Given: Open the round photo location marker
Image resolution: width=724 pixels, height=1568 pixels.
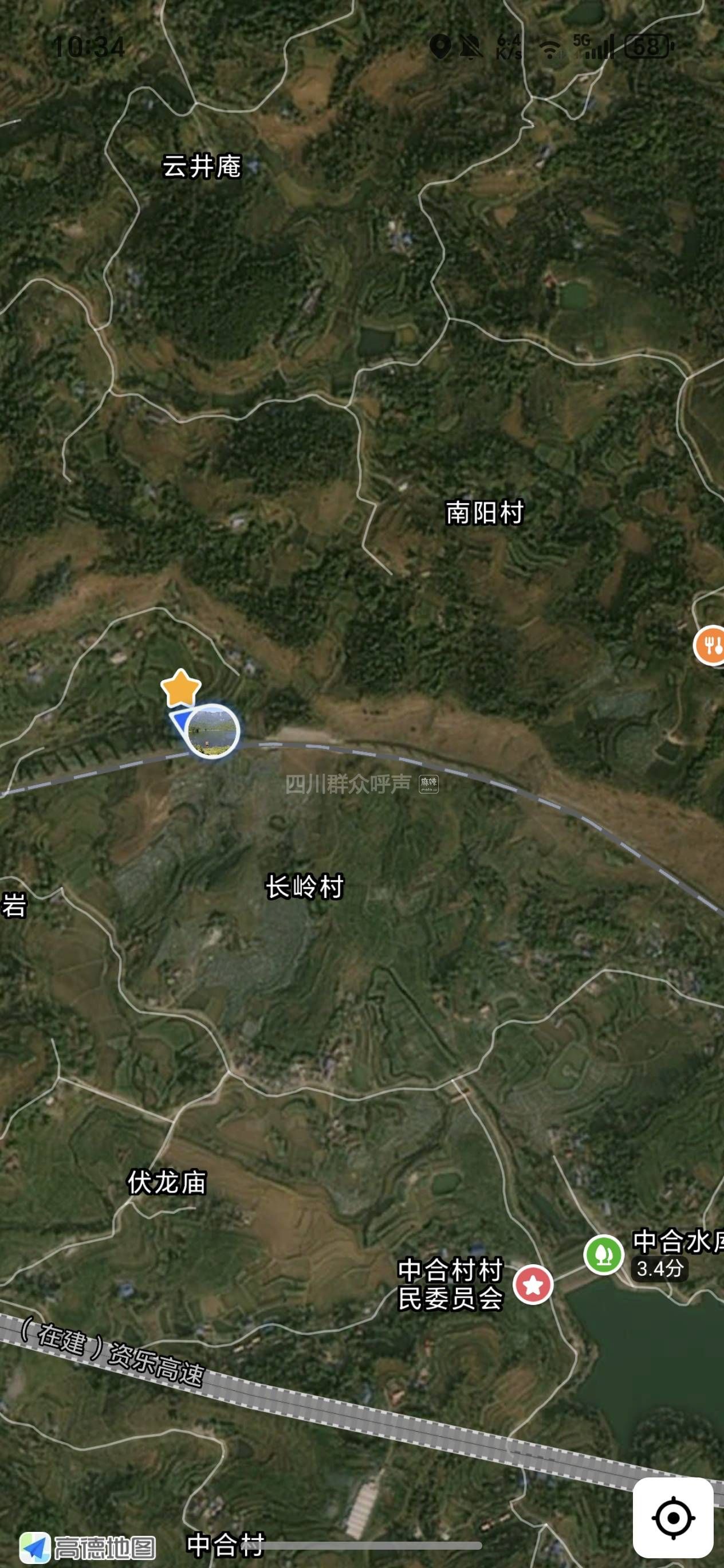Looking at the screenshot, I should point(212,731).
